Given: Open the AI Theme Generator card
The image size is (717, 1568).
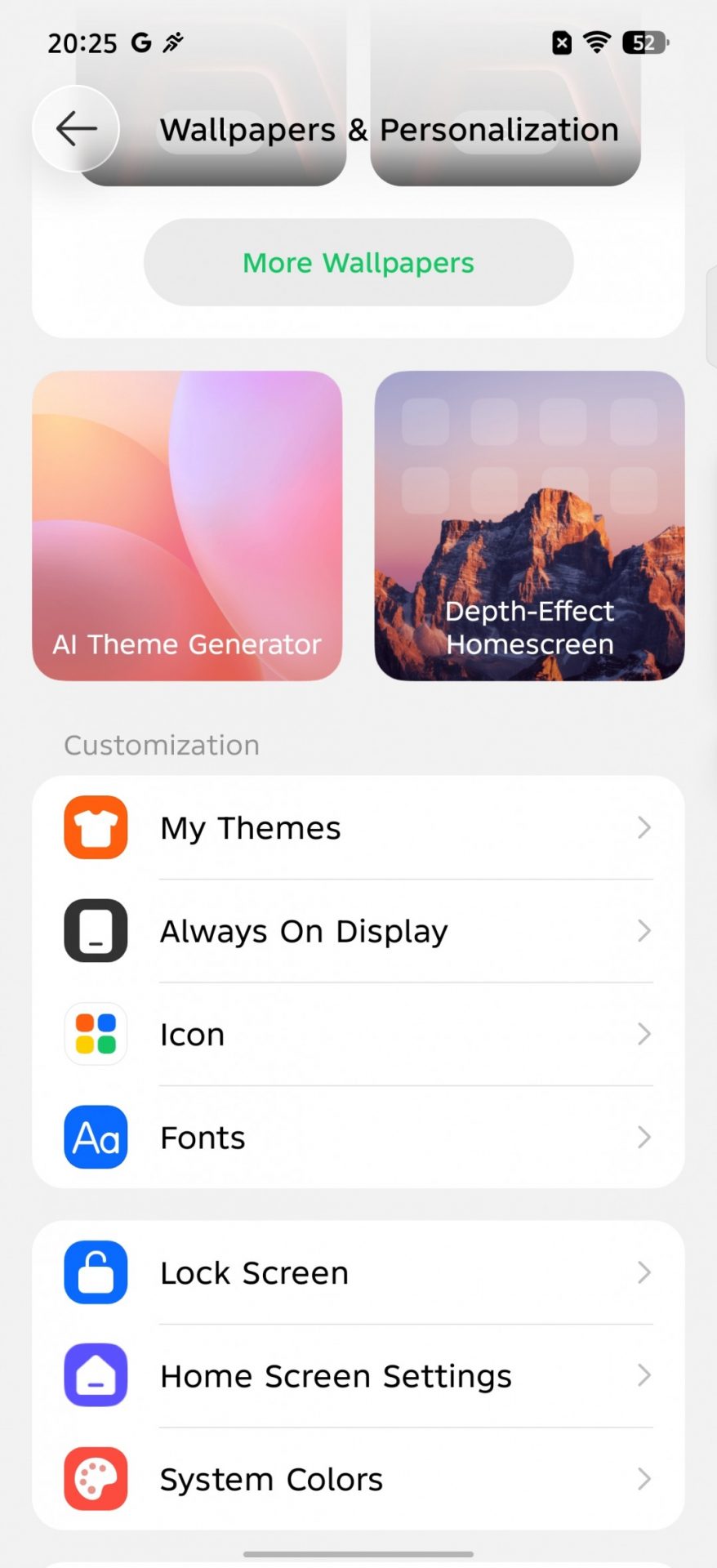Looking at the screenshot, I should coord(187,526).
